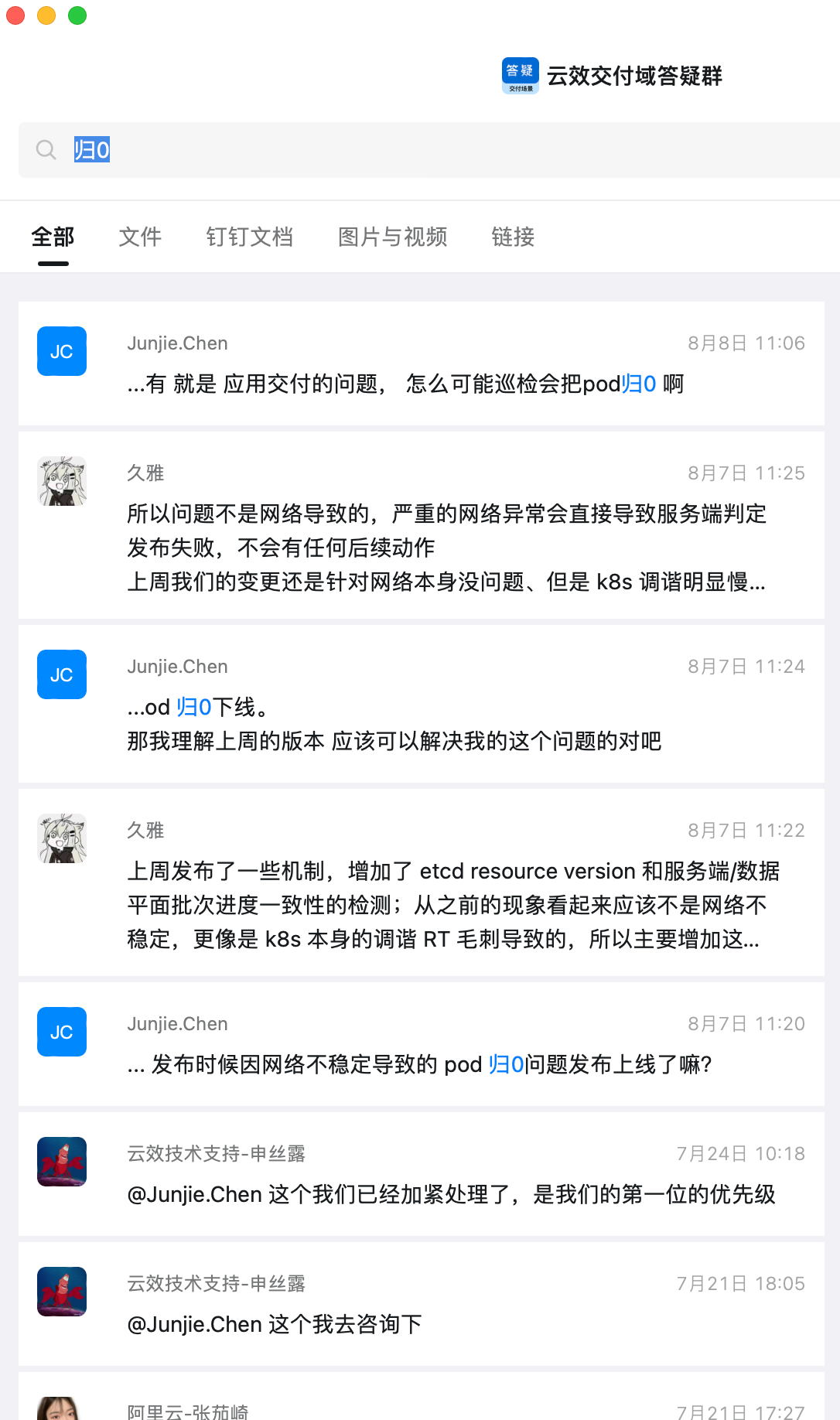Viewport: 840px width, 1420px height.
Task: Select the 全部 tab
Action: (53, 237)
